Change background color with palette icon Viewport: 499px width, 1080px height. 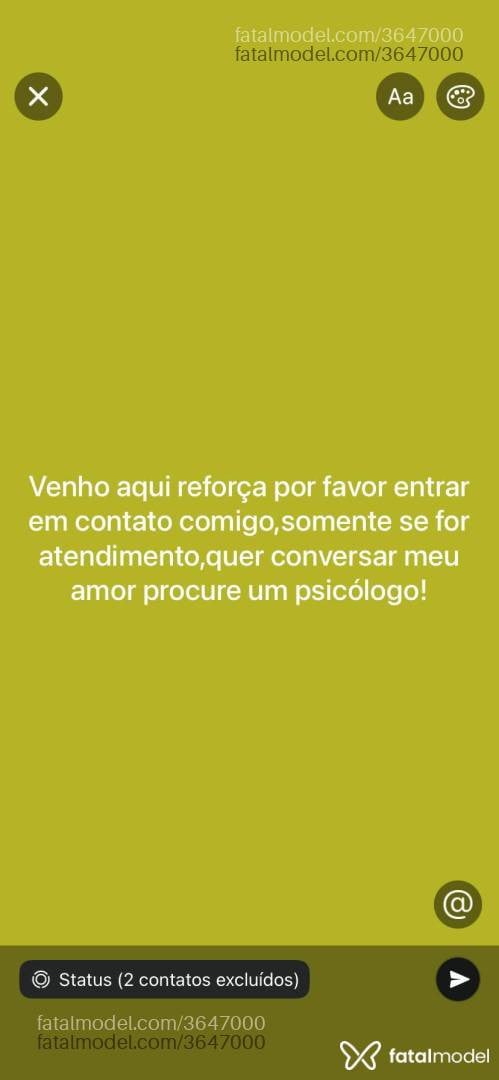(x=460, y=96)
